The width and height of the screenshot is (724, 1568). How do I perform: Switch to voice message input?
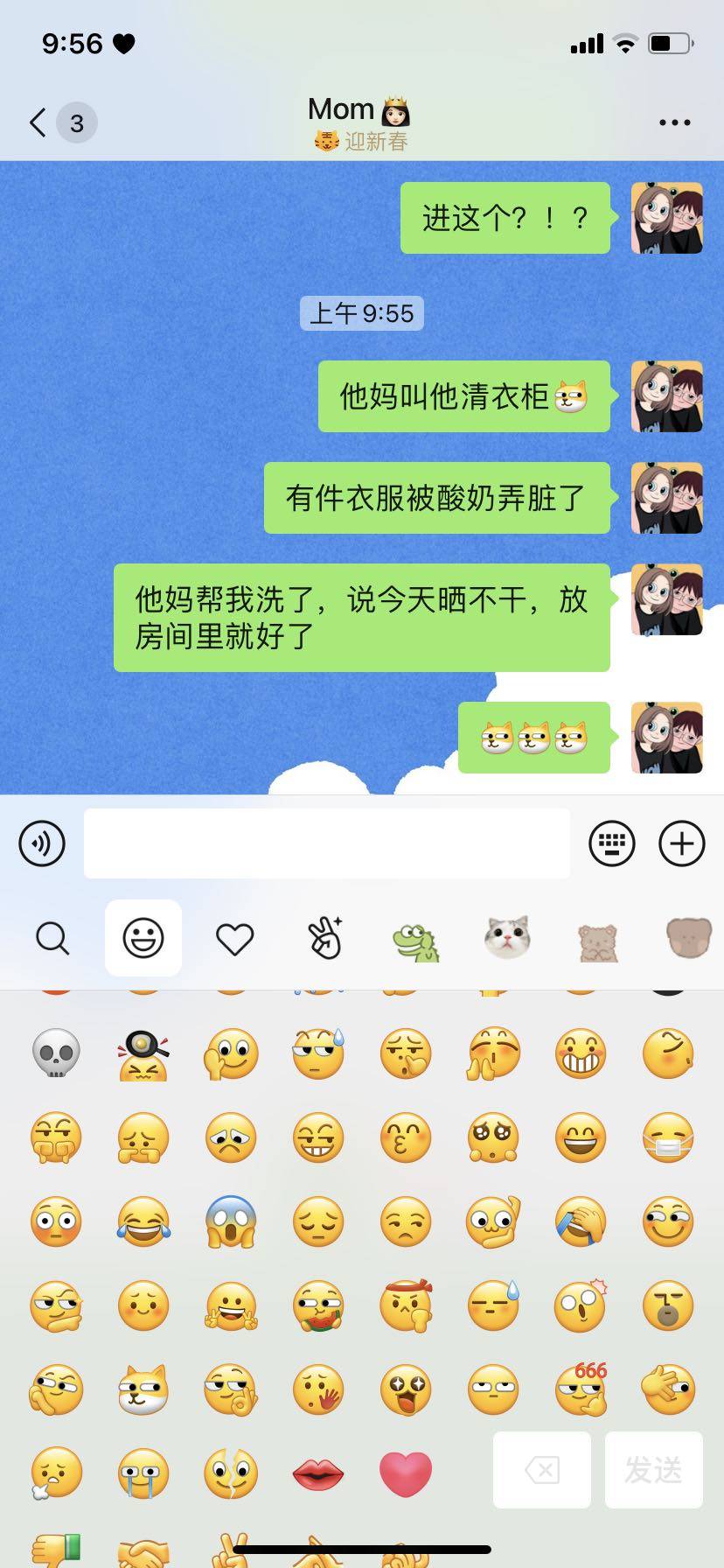[42, 843]
